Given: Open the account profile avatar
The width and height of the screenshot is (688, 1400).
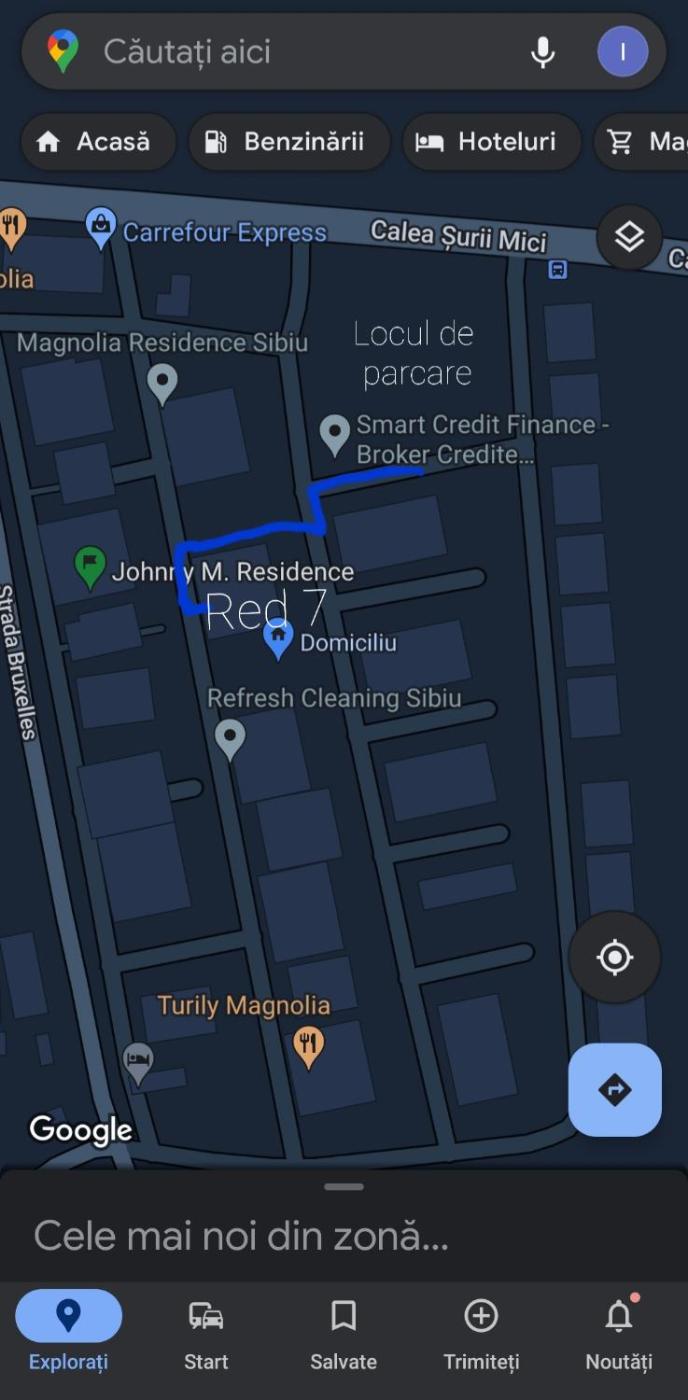Looking at the screenshot, I should (622, 52).
